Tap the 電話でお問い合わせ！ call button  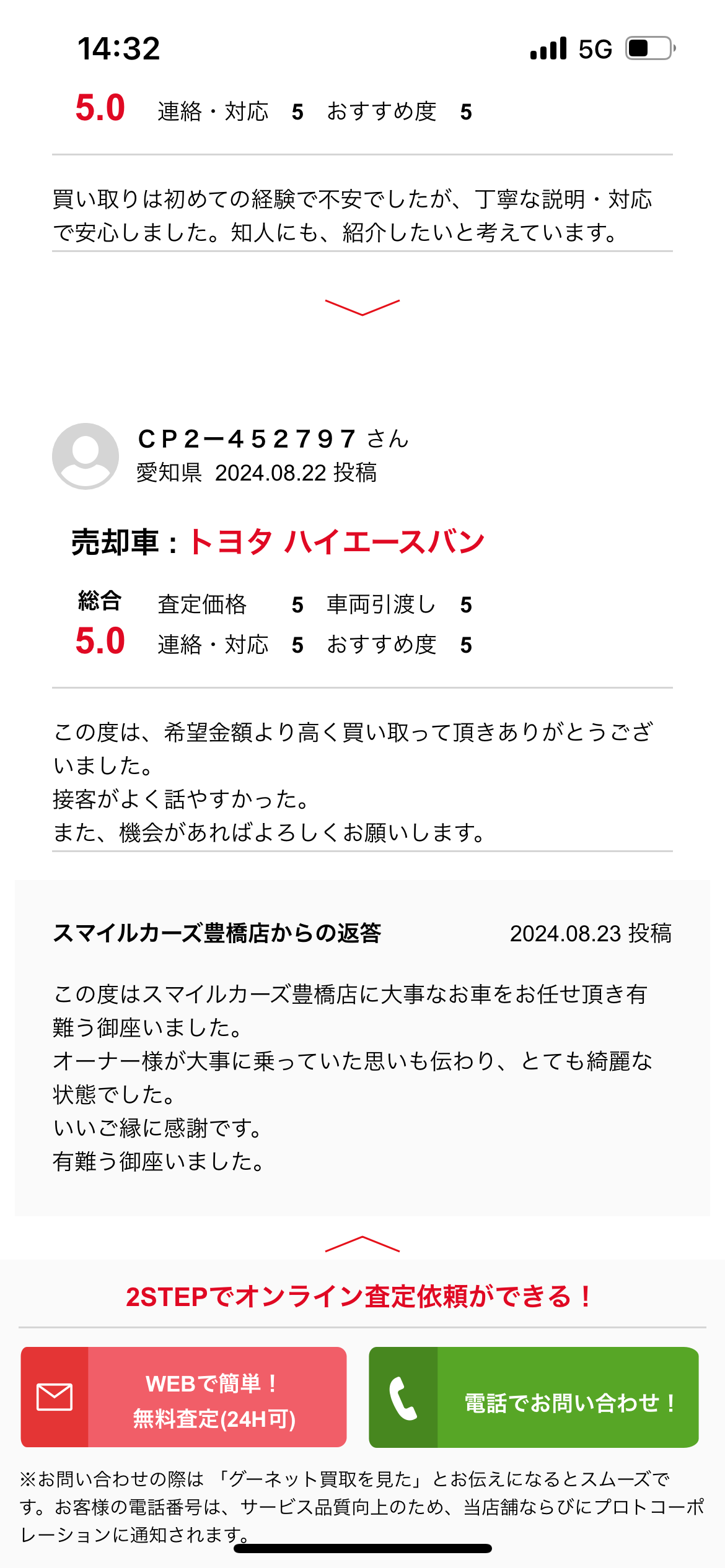pyautogui.click(x=534, y=1396)
